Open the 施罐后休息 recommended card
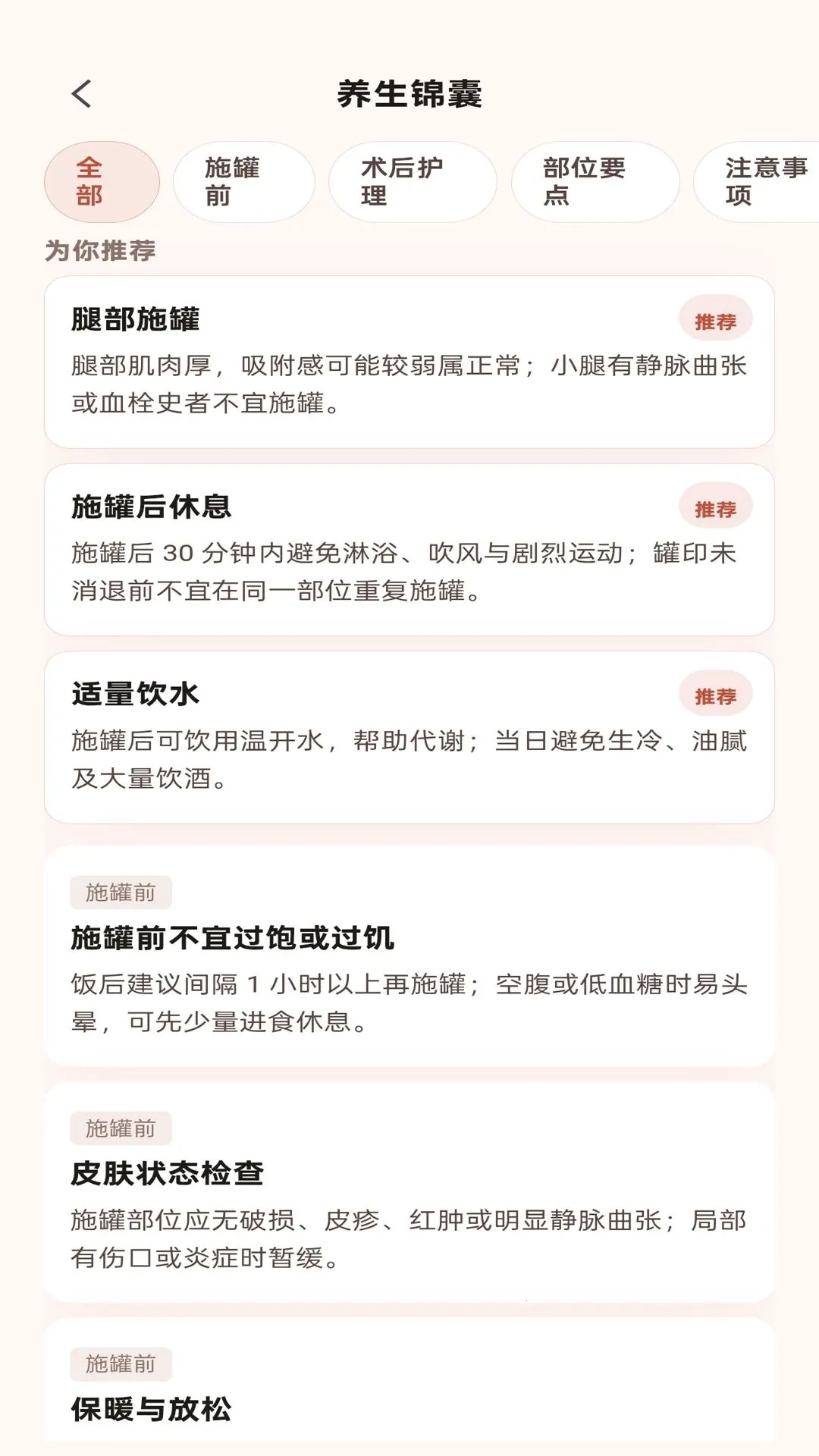 coord(409,550)
